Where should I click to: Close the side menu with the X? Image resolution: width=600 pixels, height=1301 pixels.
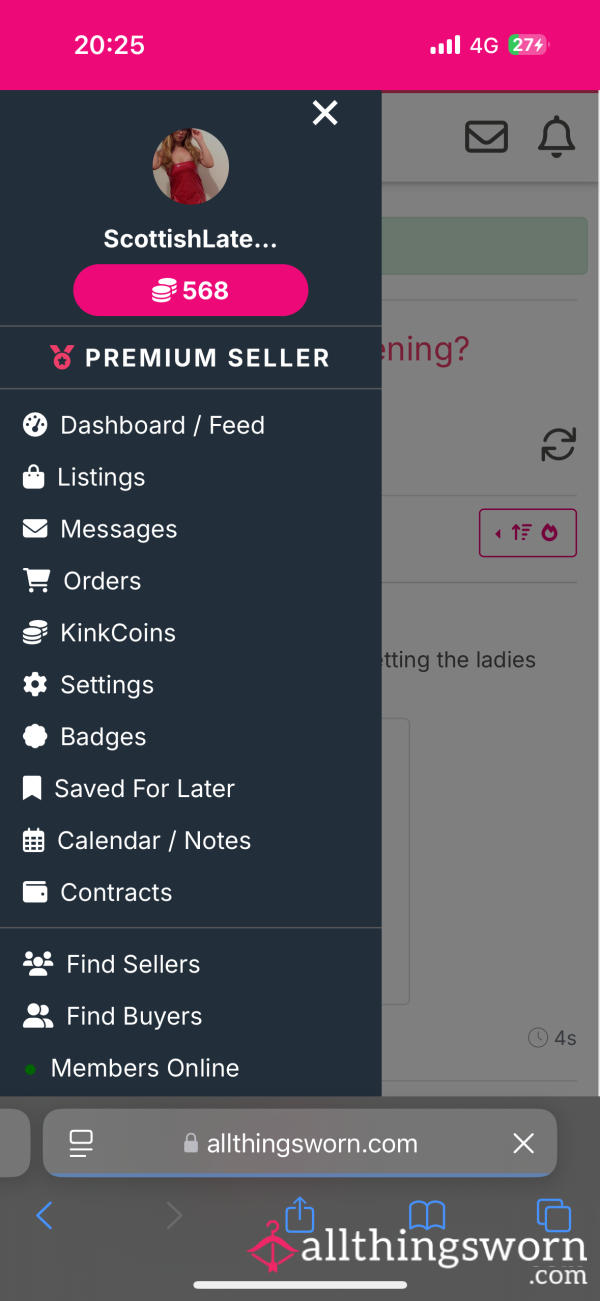(325, 113)
